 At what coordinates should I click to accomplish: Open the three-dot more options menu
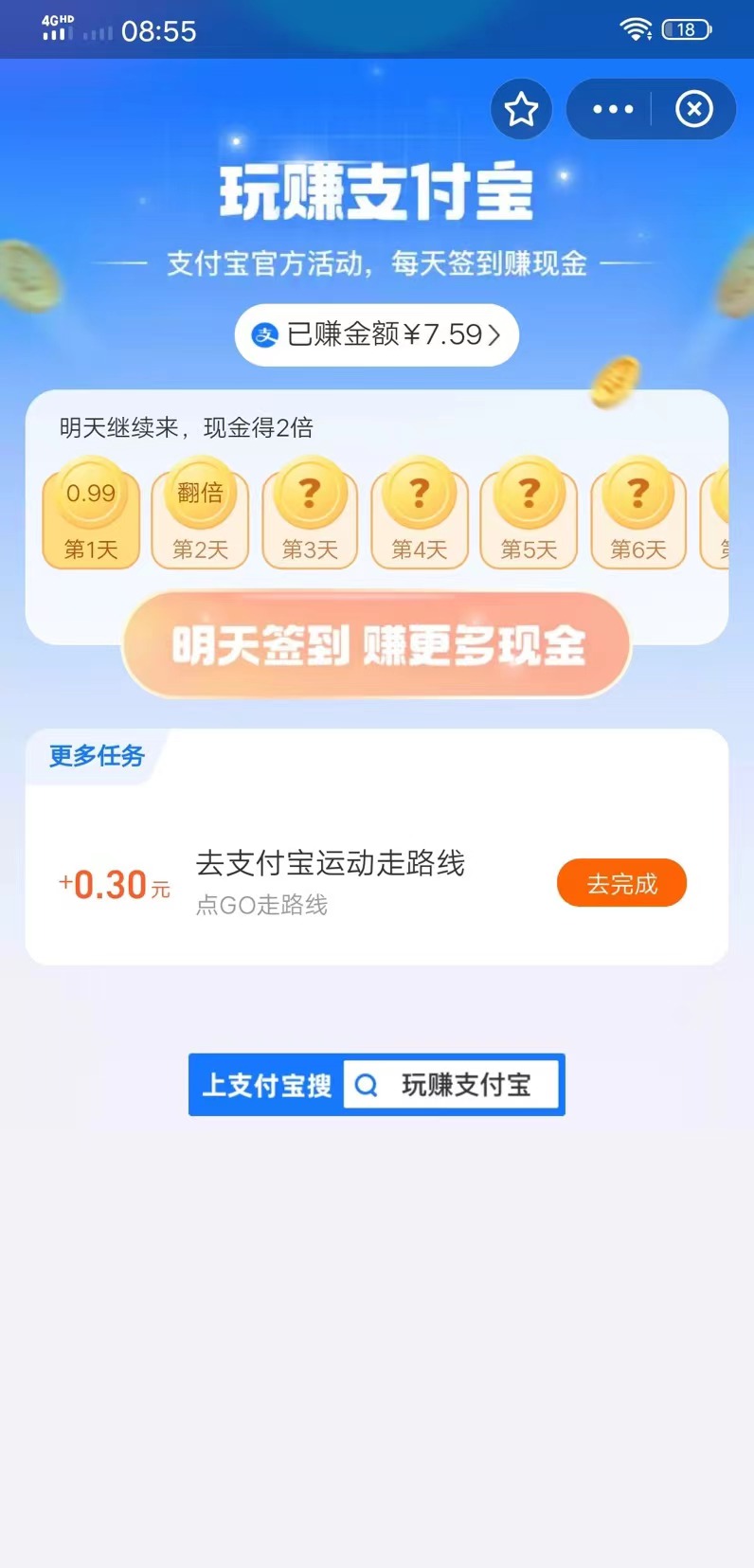pyautogui.click(x=613, y=110)
